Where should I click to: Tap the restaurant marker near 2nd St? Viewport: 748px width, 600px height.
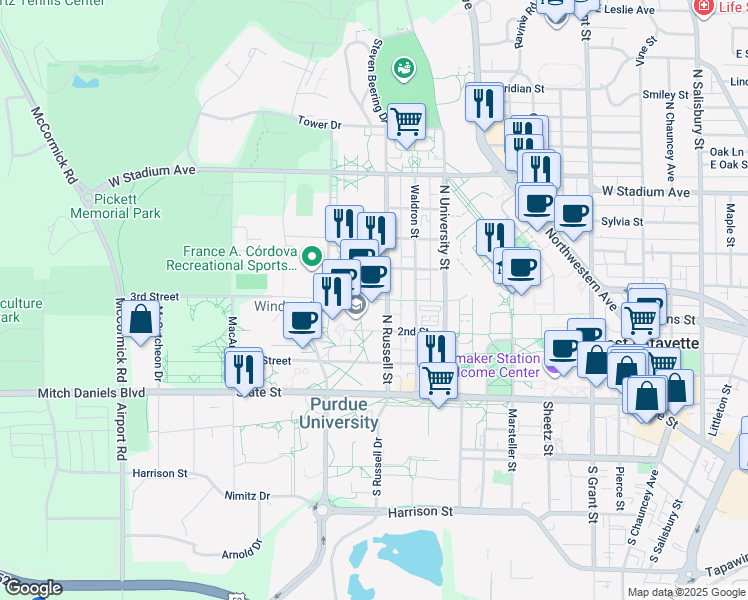[436, 349]
